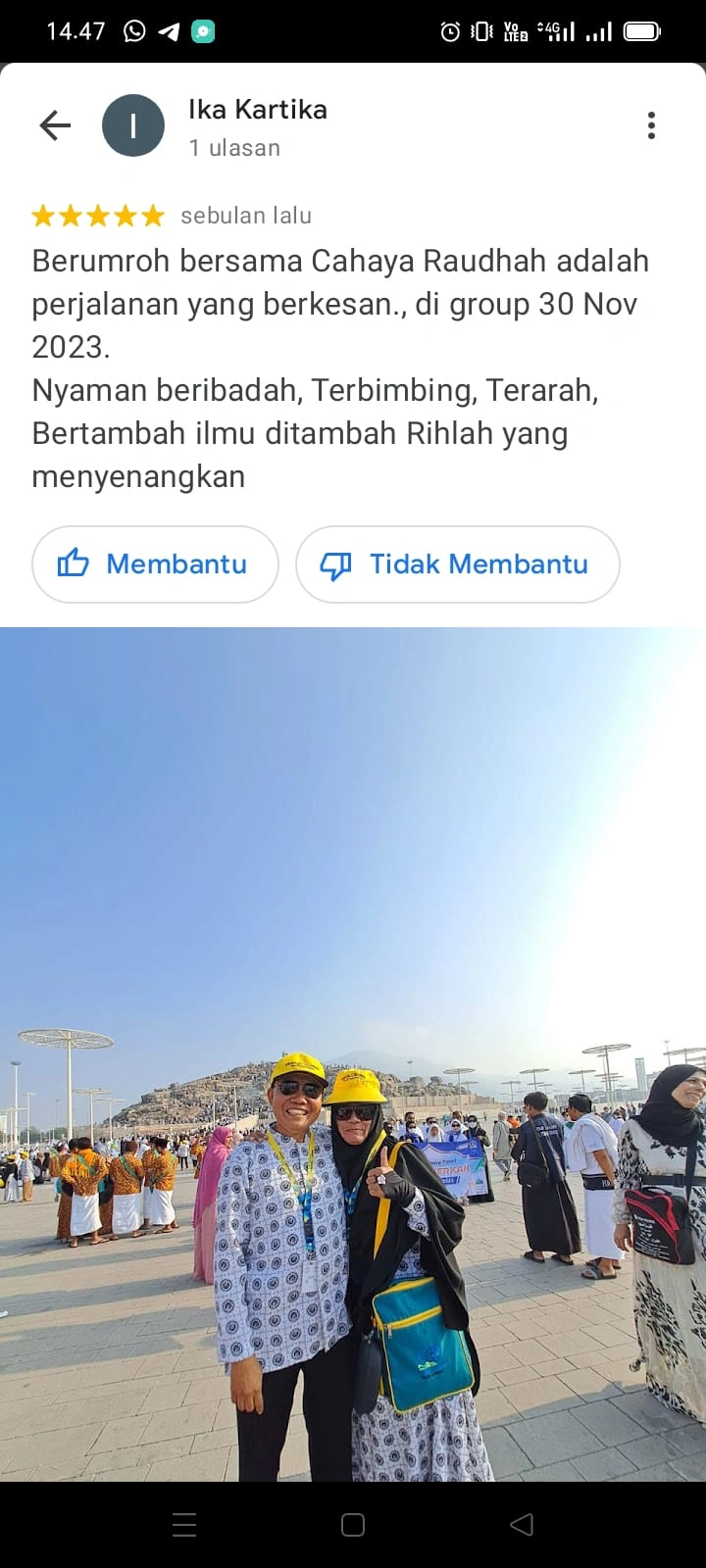Tap the home navigation button
This screenshot has height=1568, width=706.
coord(352,1524)
